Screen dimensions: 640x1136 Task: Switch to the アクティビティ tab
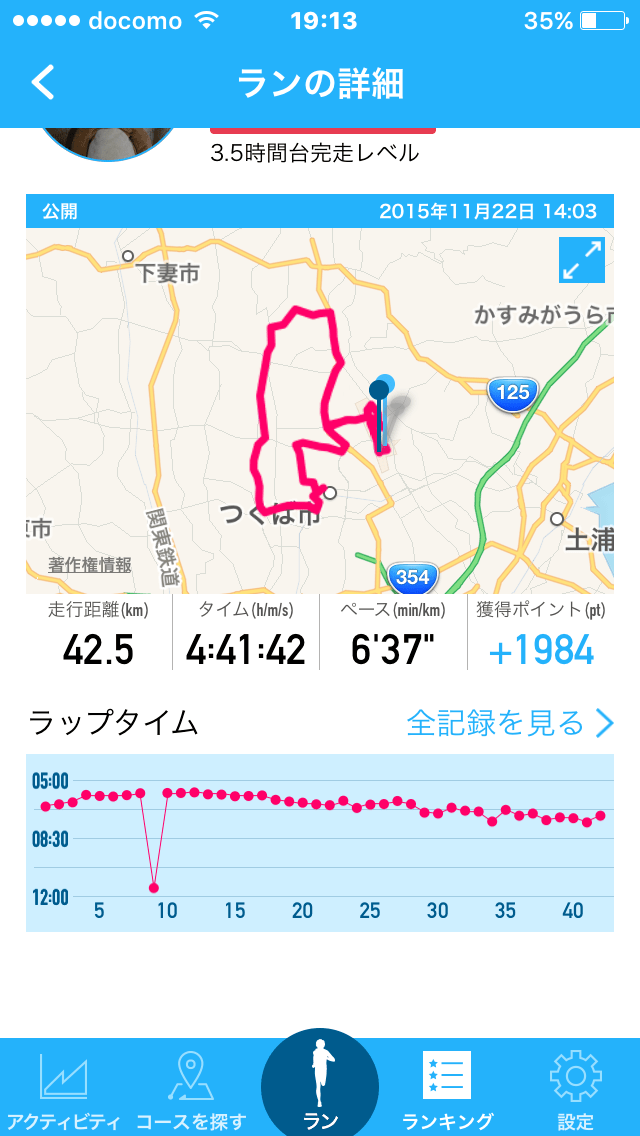pos(64,1088)
